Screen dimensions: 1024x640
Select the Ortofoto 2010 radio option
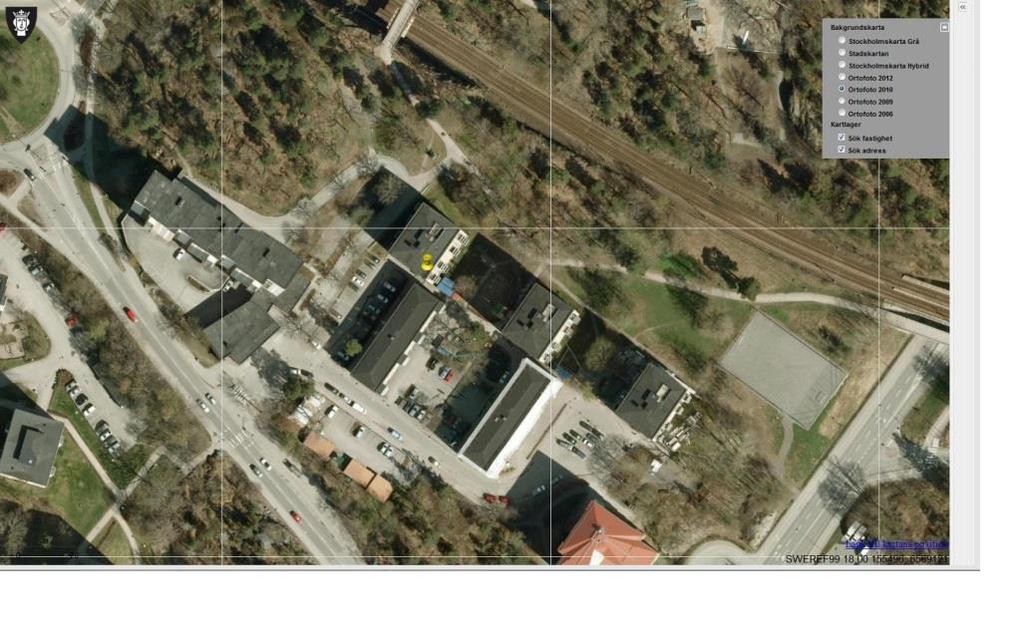pos(842,89)
